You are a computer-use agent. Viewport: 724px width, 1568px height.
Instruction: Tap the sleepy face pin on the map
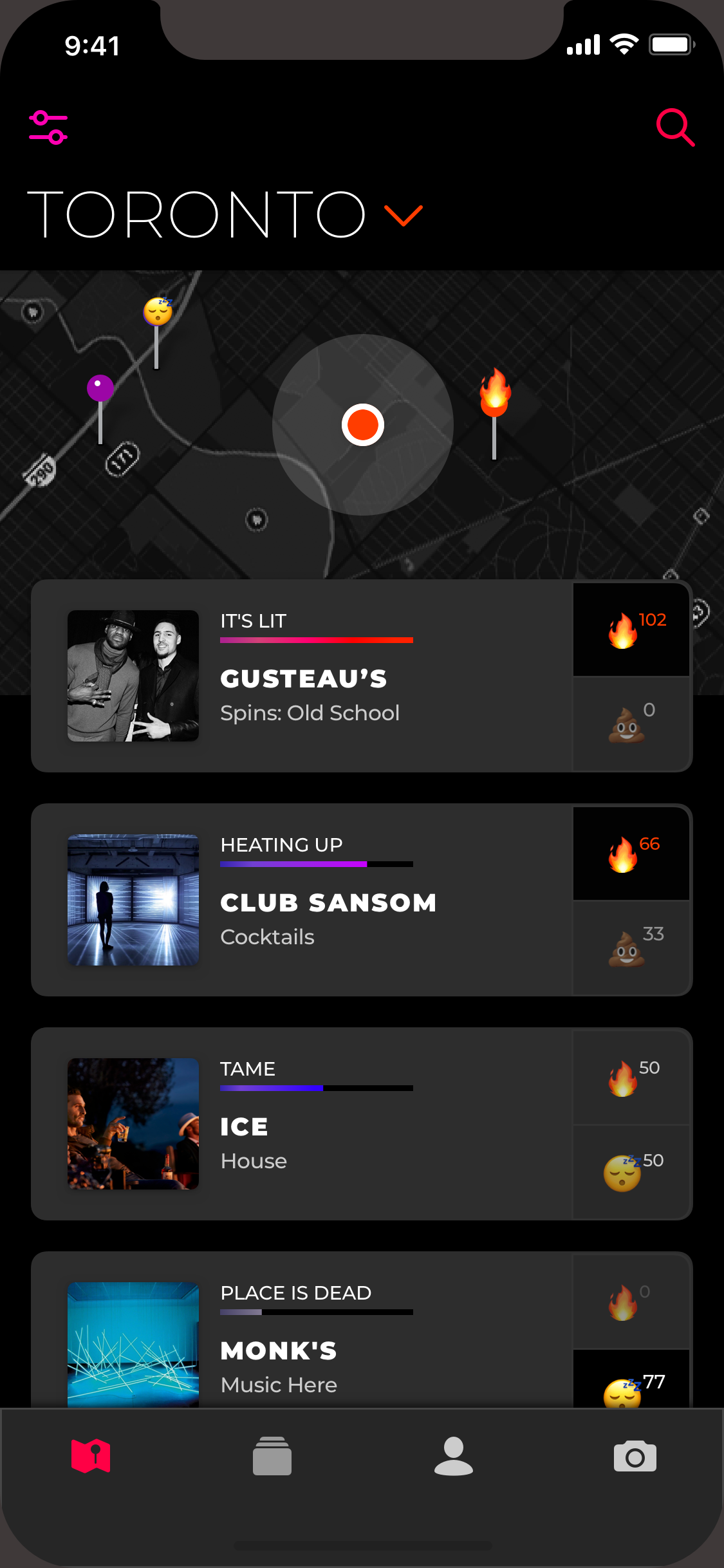tap(158, 312)
